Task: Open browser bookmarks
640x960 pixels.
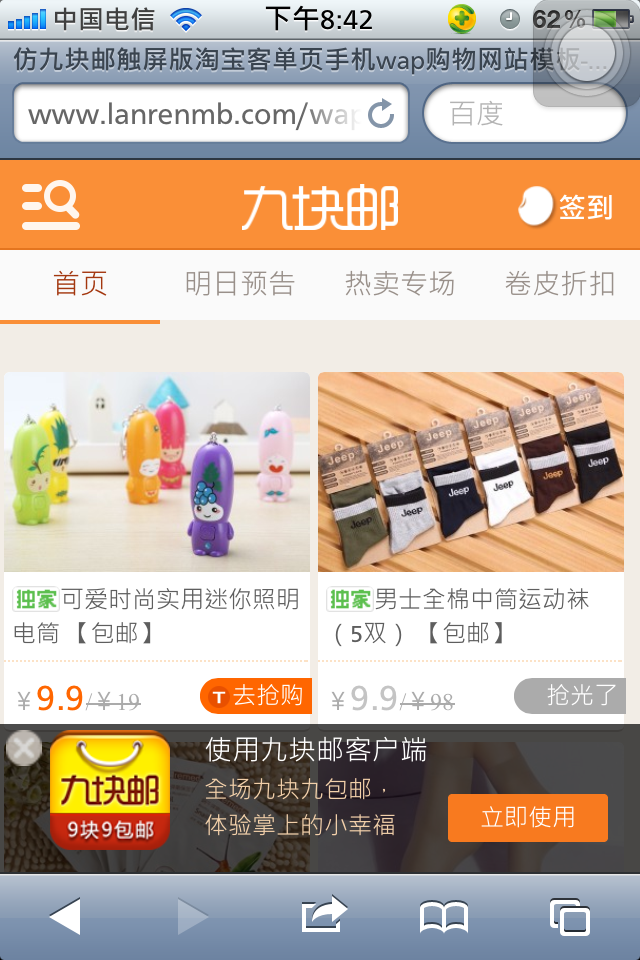Action: [x=444, y=916]
